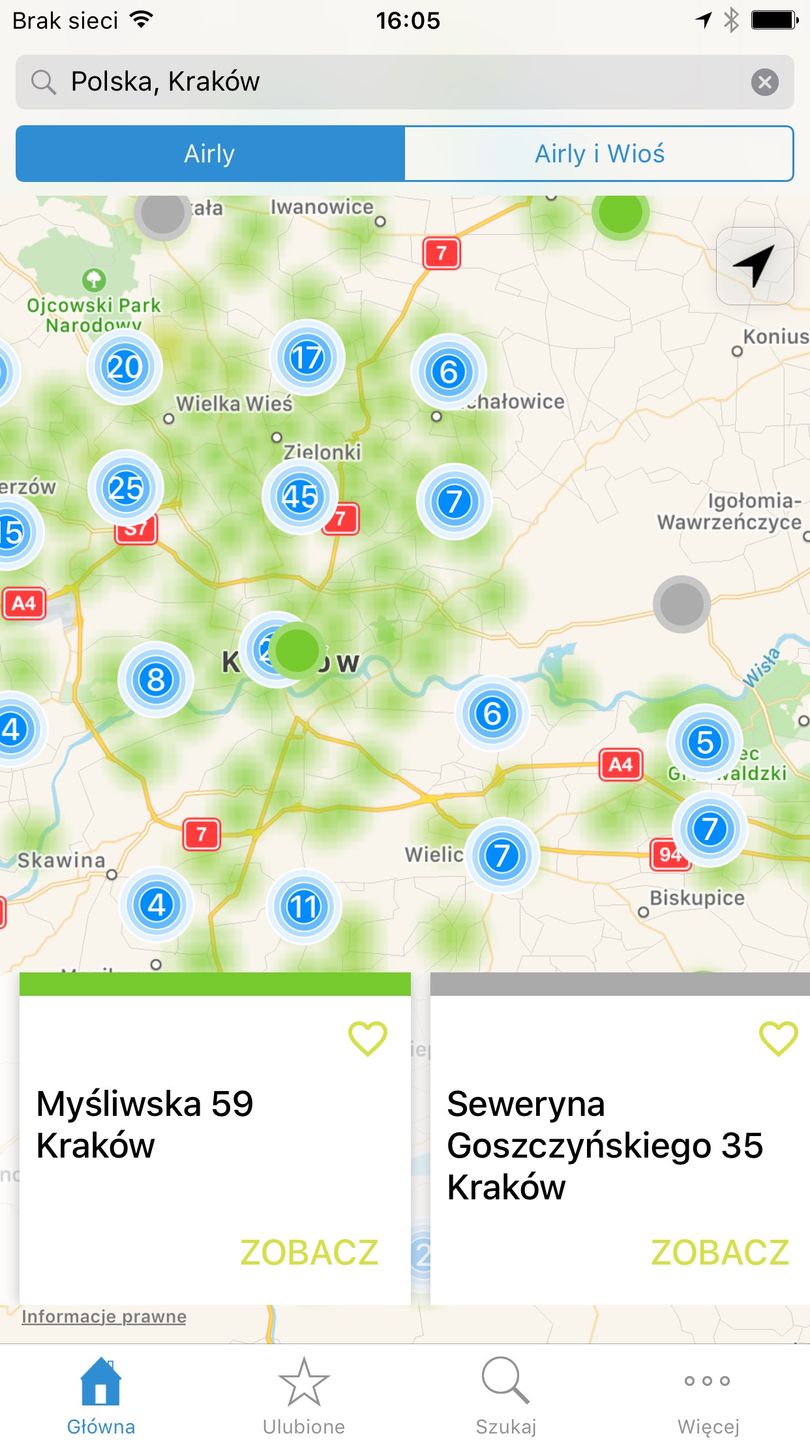Expand the 25 sensor cluster
The height and width of the screenshot is (1440, 810).
[126, 488]
